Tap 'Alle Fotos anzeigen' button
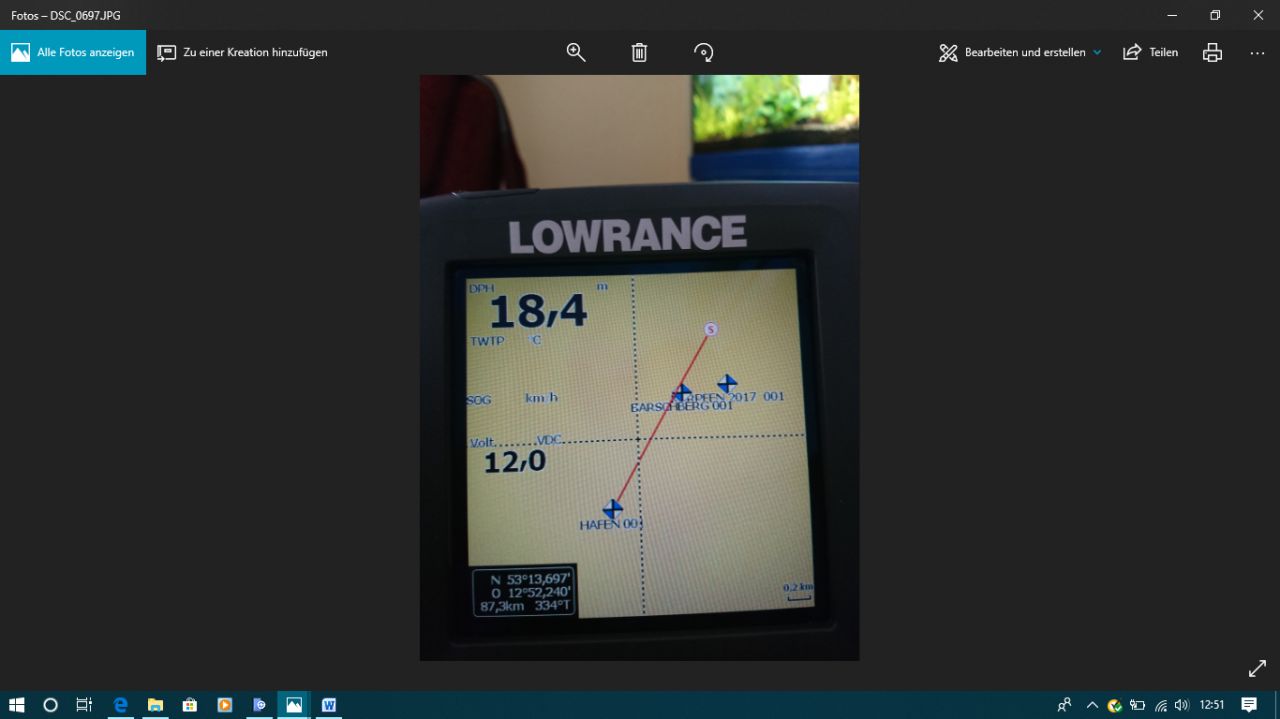 (x=73, y=52)
